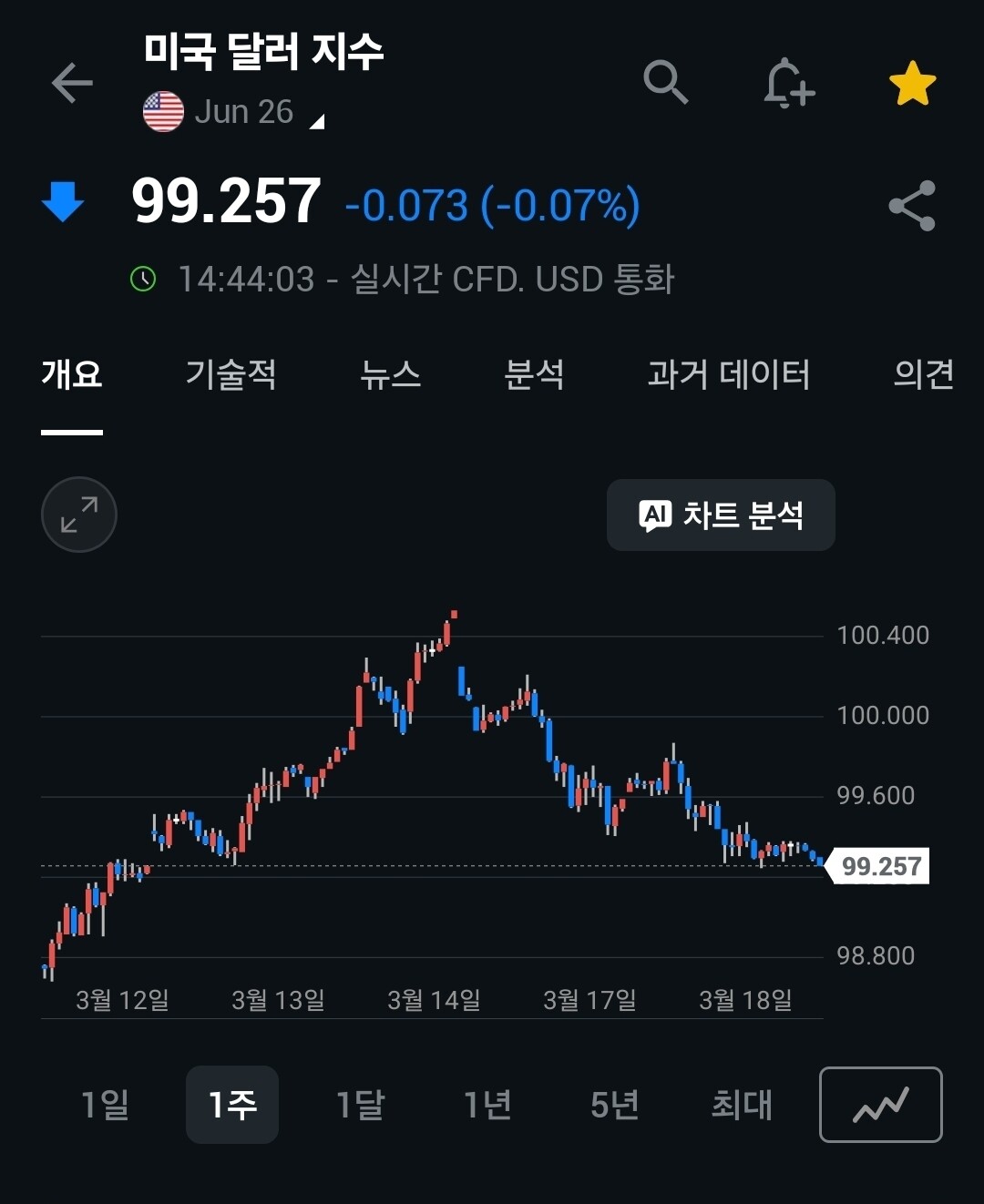Change chart range to 1달
The image size is (984, 1204).
click(360, 1105)
